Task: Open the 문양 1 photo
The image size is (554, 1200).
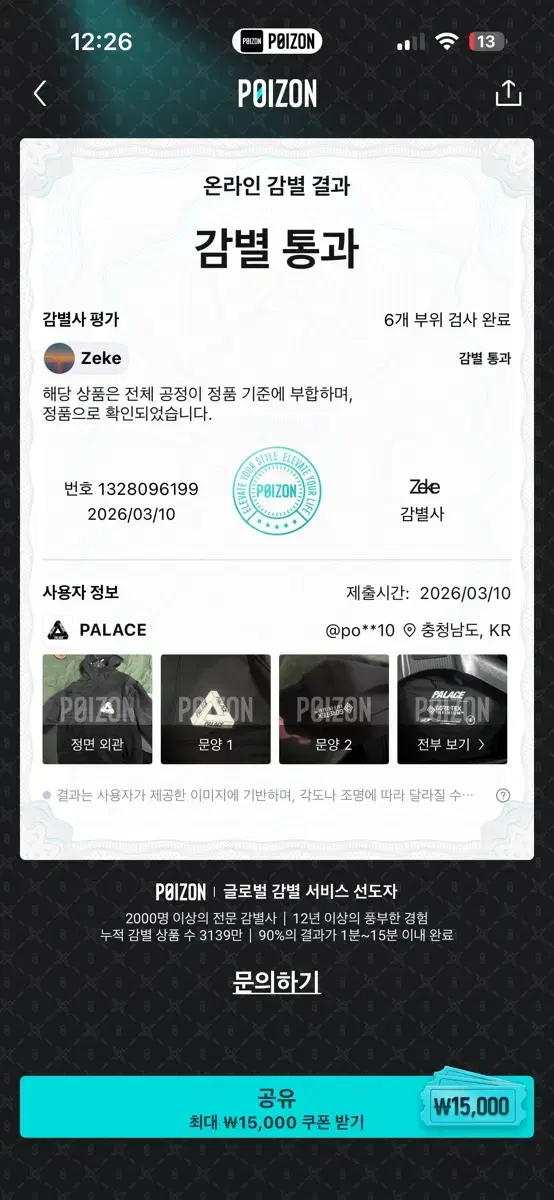Action: [216, 709]
